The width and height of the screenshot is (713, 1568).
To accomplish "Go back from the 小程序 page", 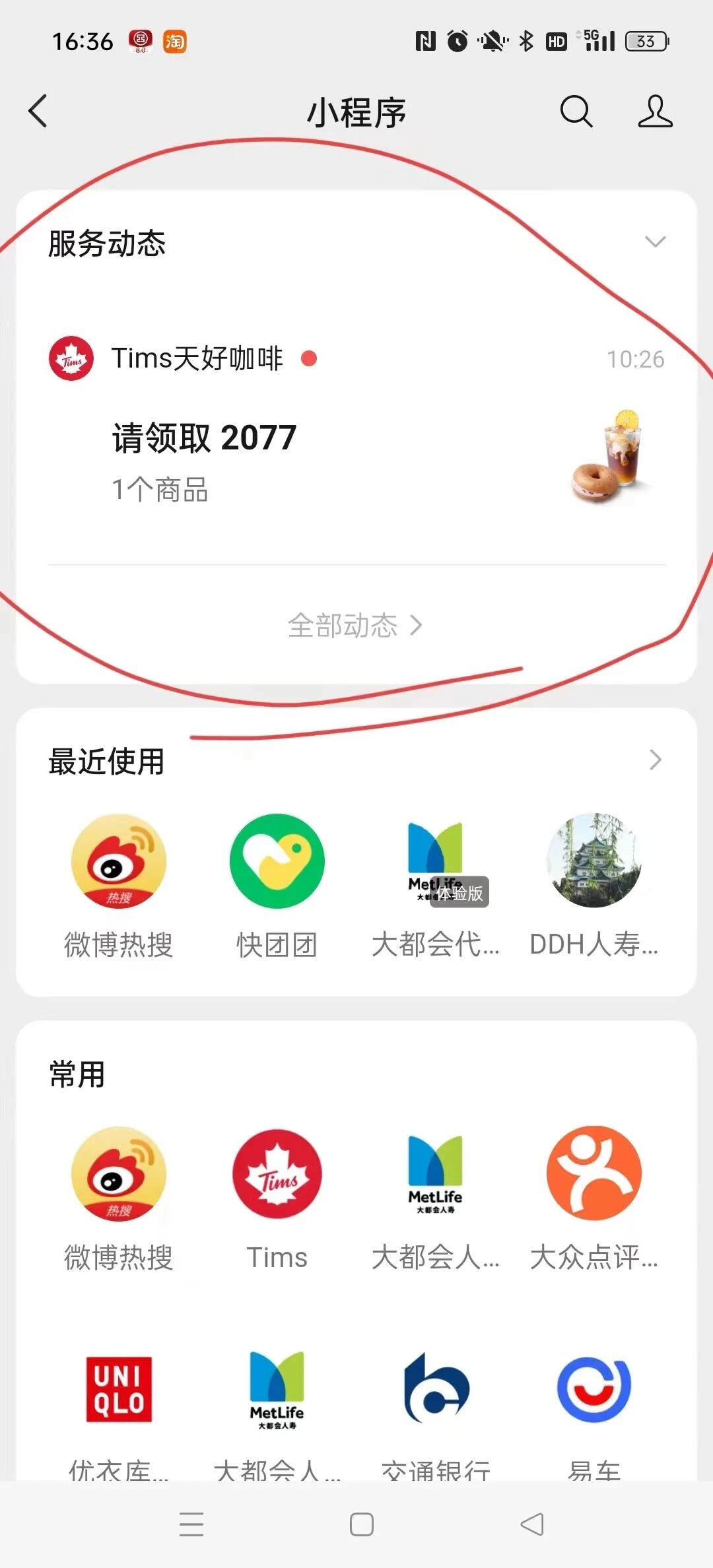I will (38, 111).
